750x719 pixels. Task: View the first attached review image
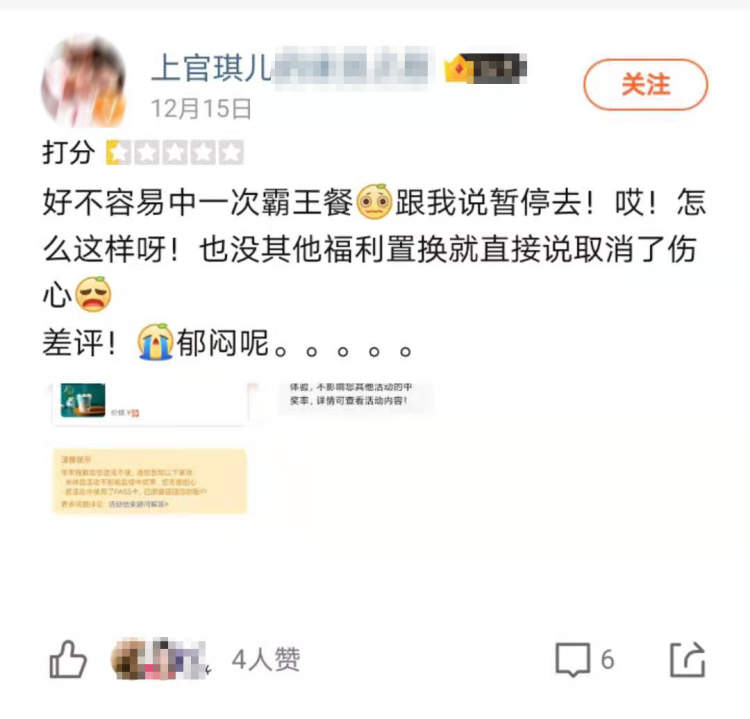[x=148, y=403]
